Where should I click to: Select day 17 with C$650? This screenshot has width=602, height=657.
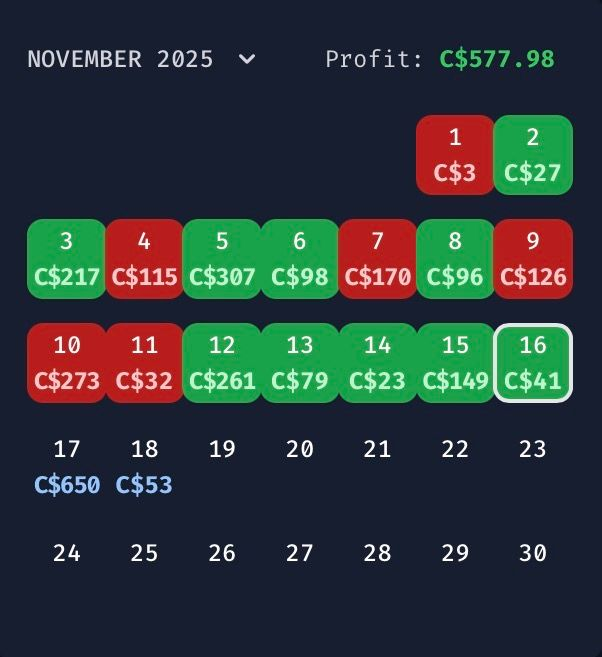tap(66, 467)
